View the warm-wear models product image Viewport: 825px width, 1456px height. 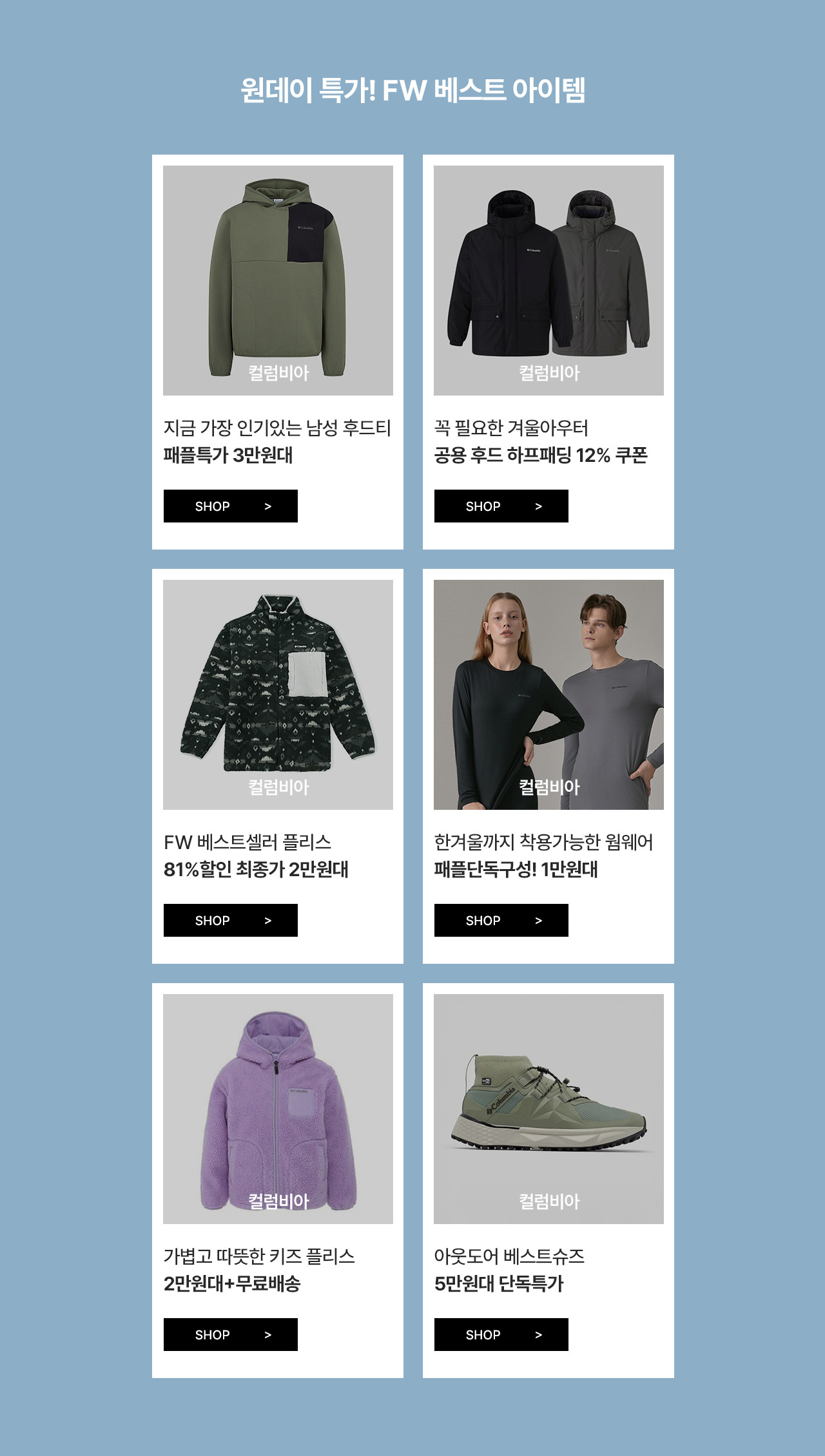548,694
